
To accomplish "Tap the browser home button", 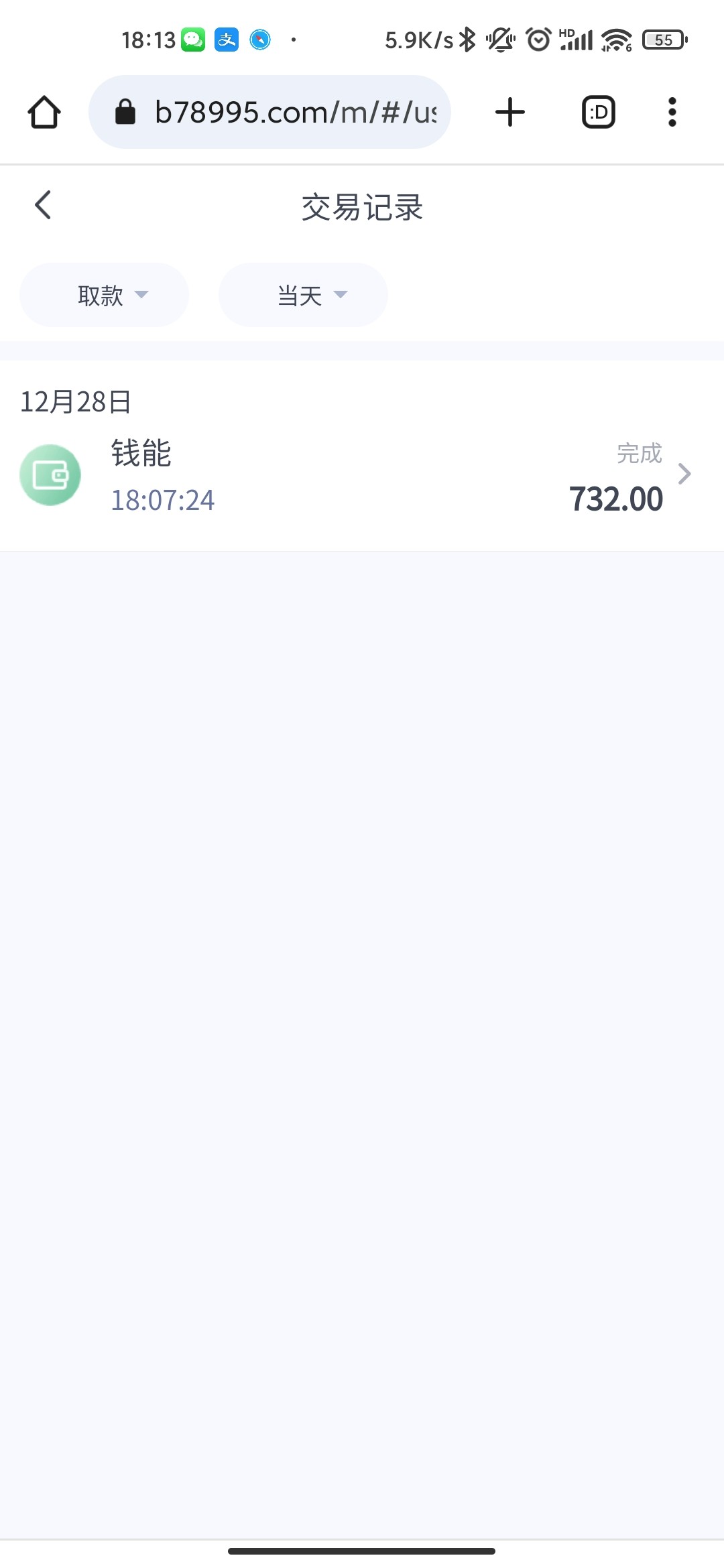I will pyautogui.click(x=44, y=112).
